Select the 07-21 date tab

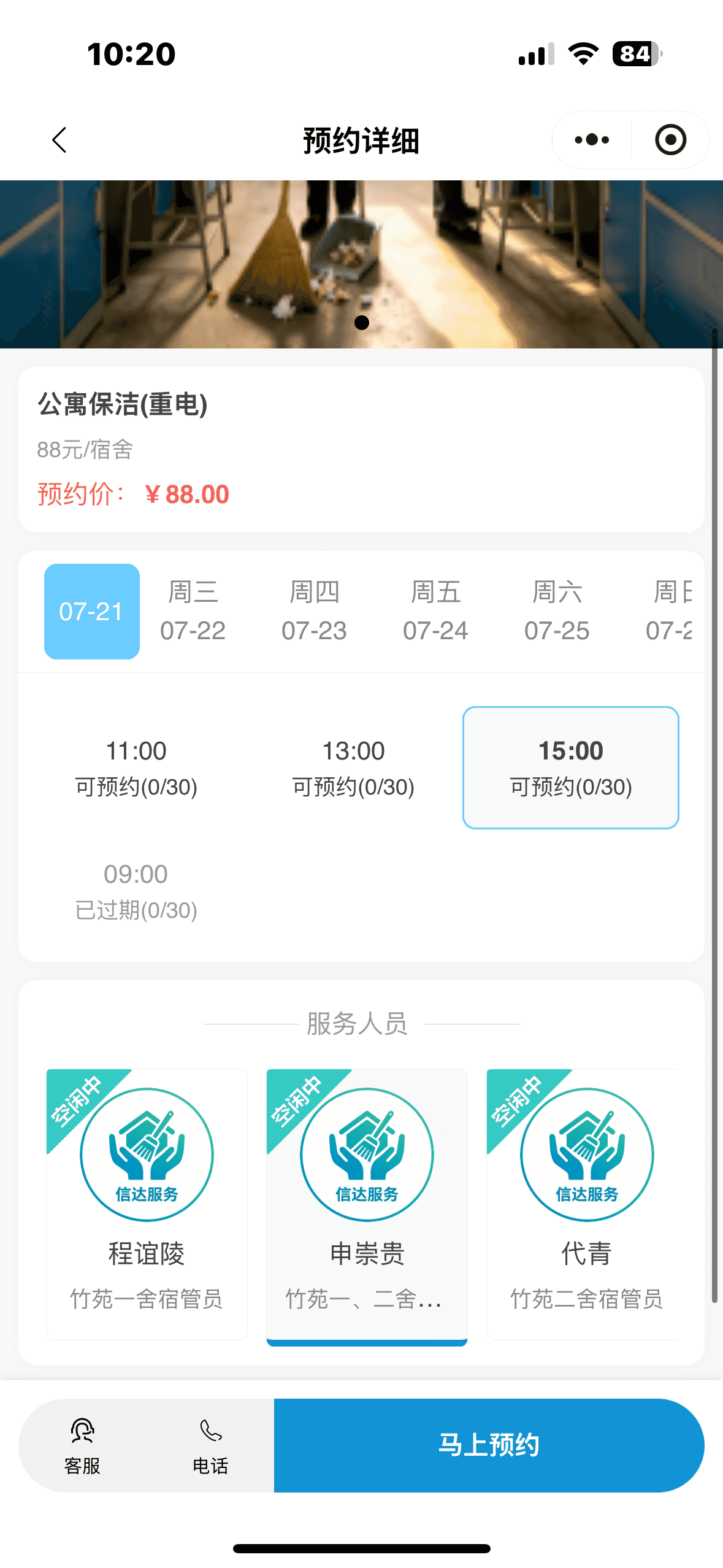click(x=92, y=612)
